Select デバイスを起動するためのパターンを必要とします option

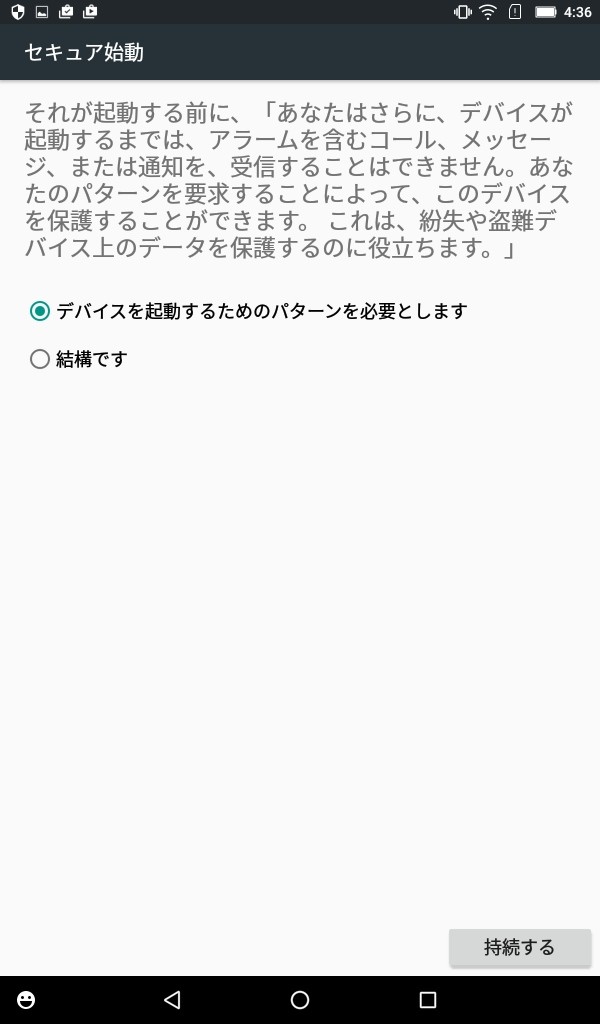pos(248,312)
